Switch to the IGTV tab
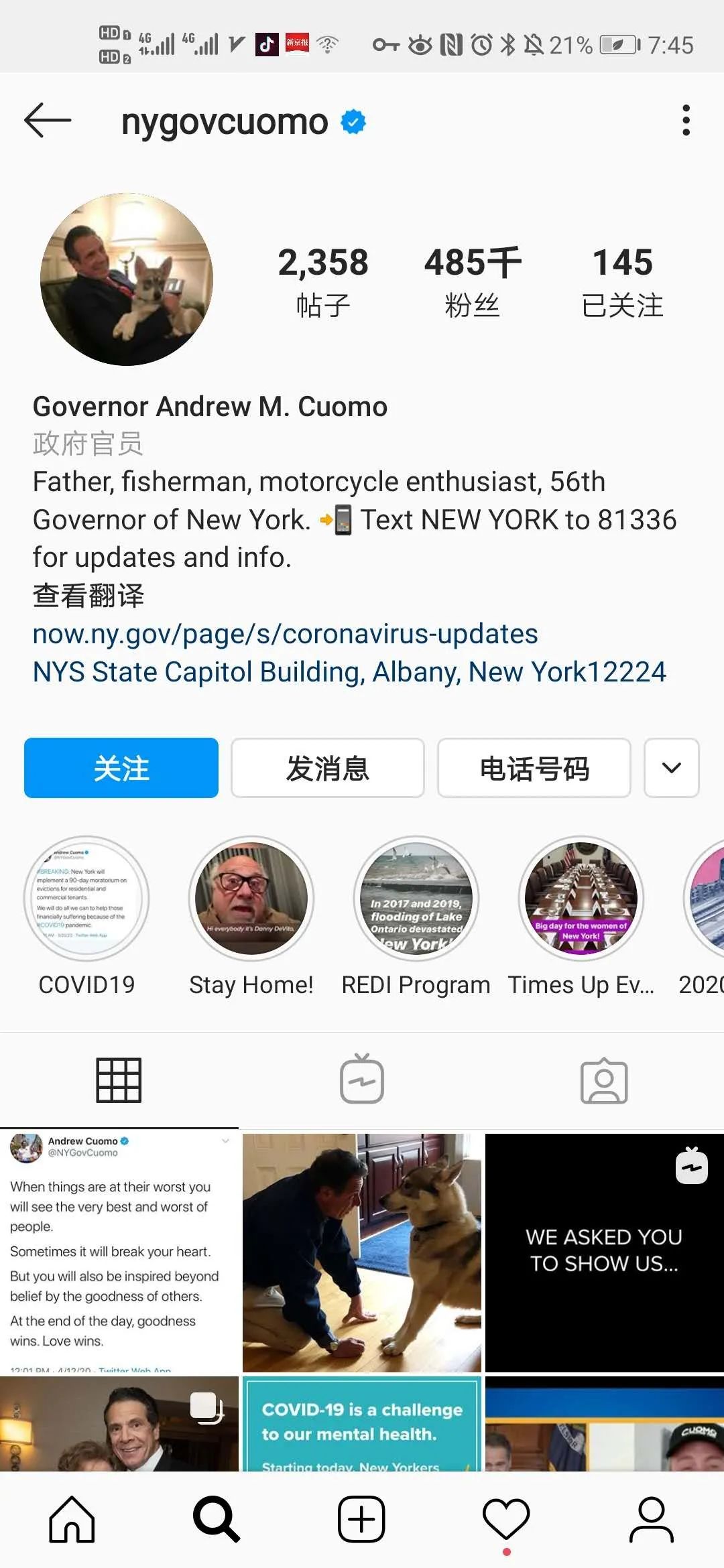724x1568 pixels. (361, 1080)
